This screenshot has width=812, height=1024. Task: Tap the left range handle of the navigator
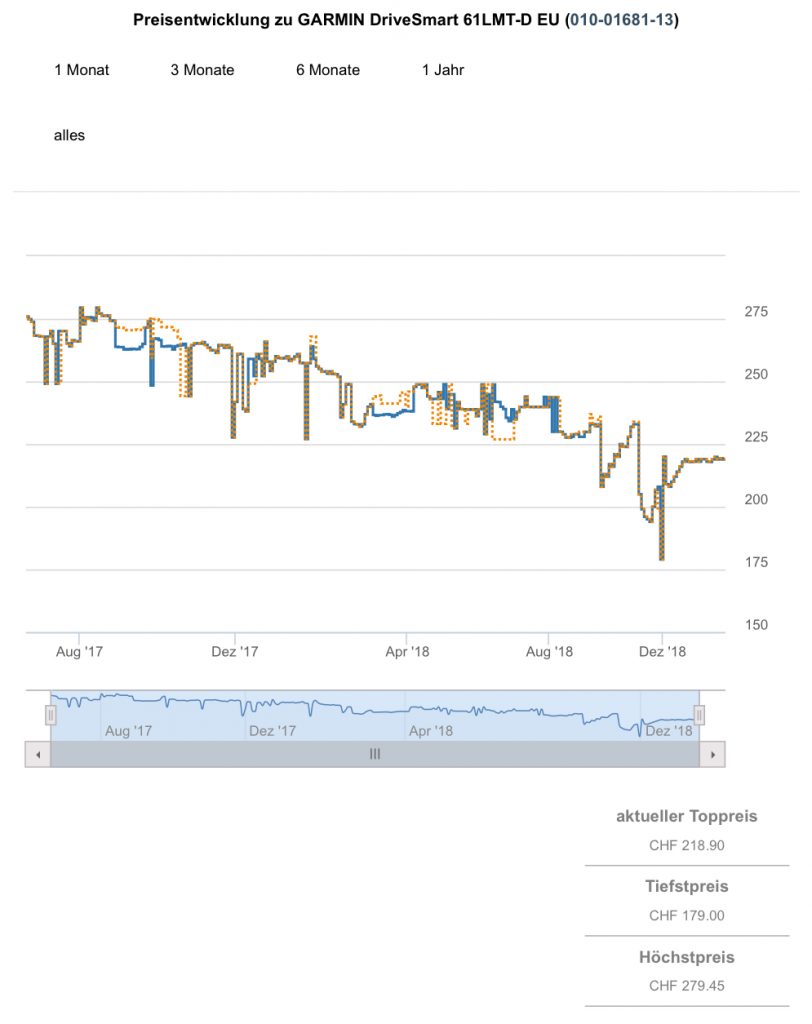click(51, 714)
